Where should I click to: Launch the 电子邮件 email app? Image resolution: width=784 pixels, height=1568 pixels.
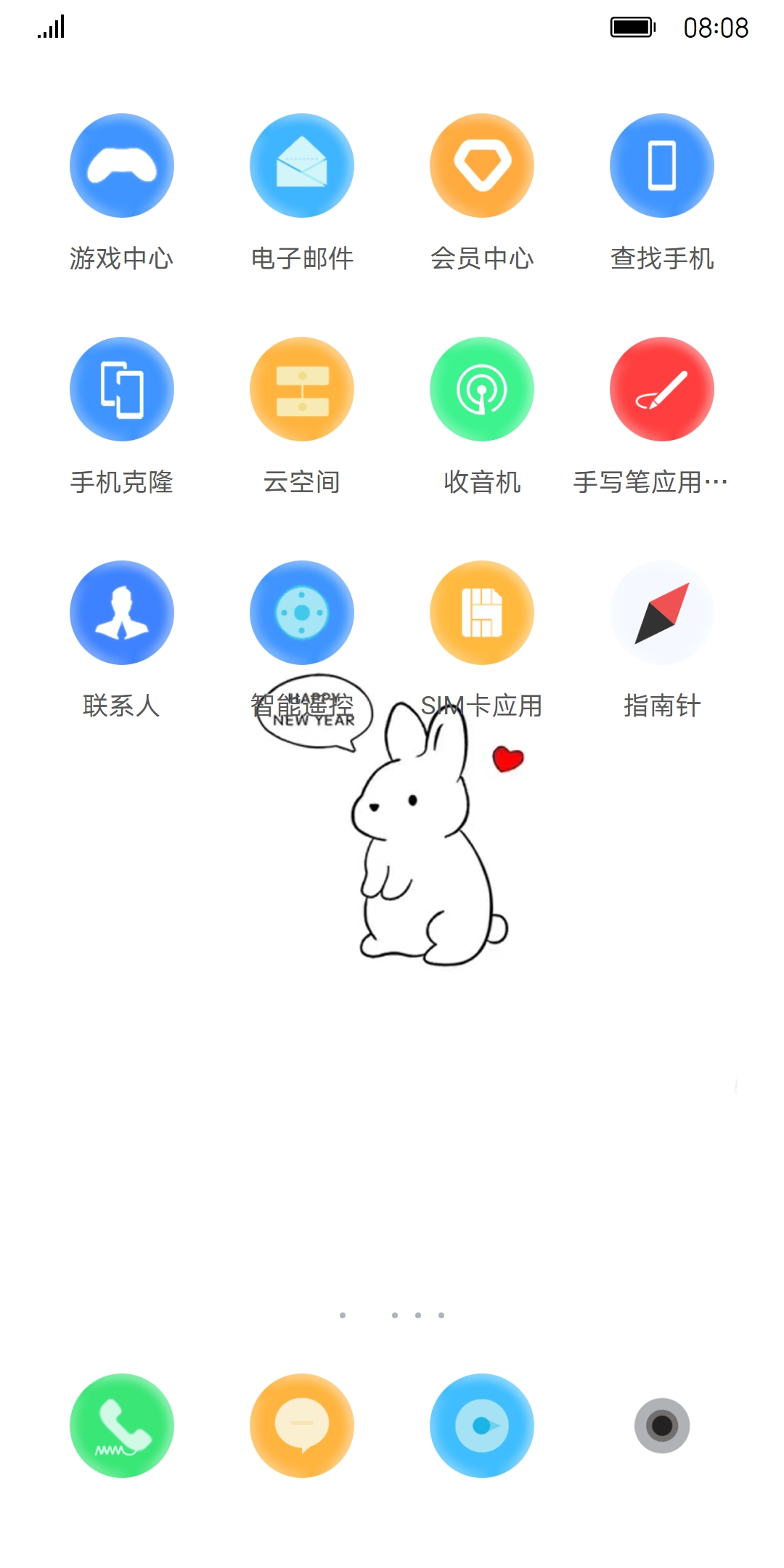pyautogui.click(x=301, y=166)
